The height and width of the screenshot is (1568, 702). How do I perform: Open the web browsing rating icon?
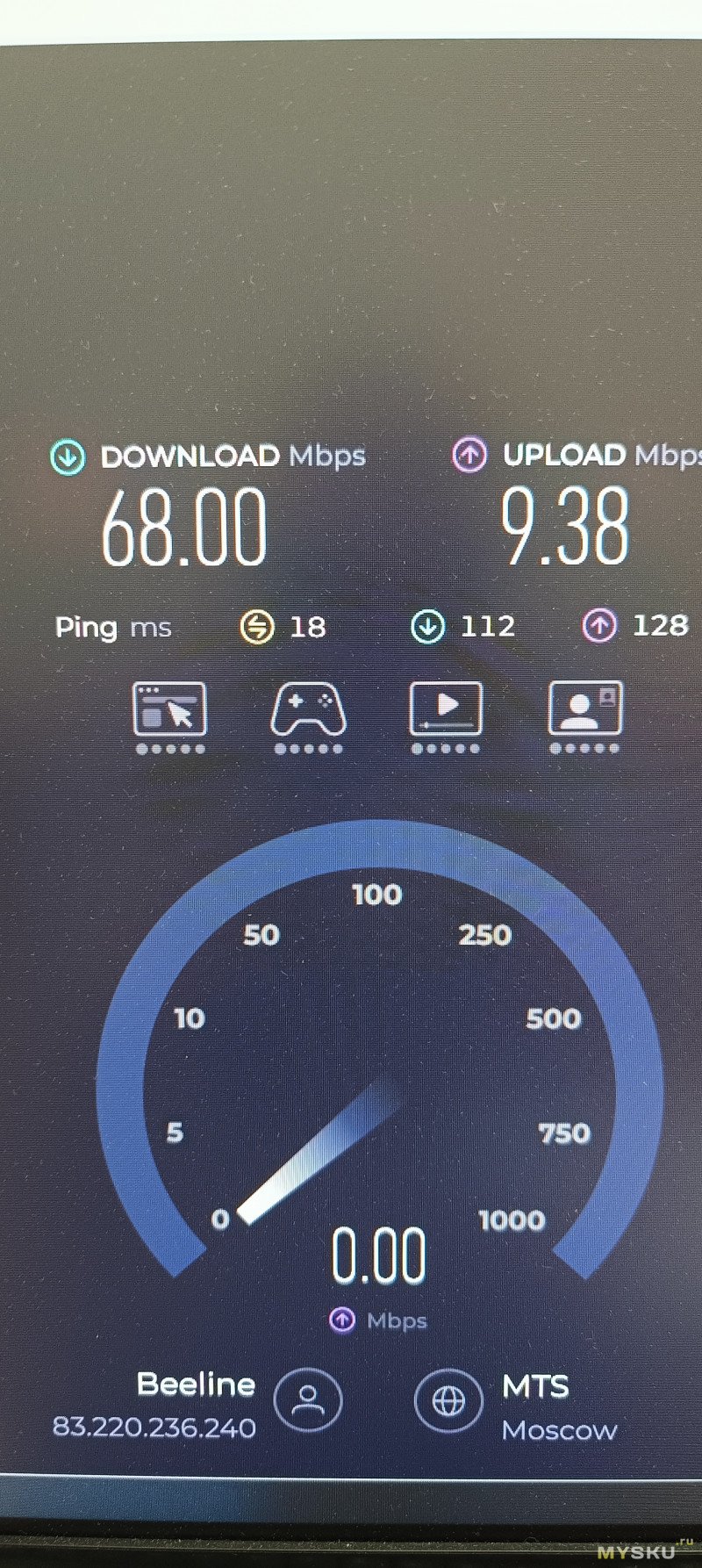[x=169, y=709]
